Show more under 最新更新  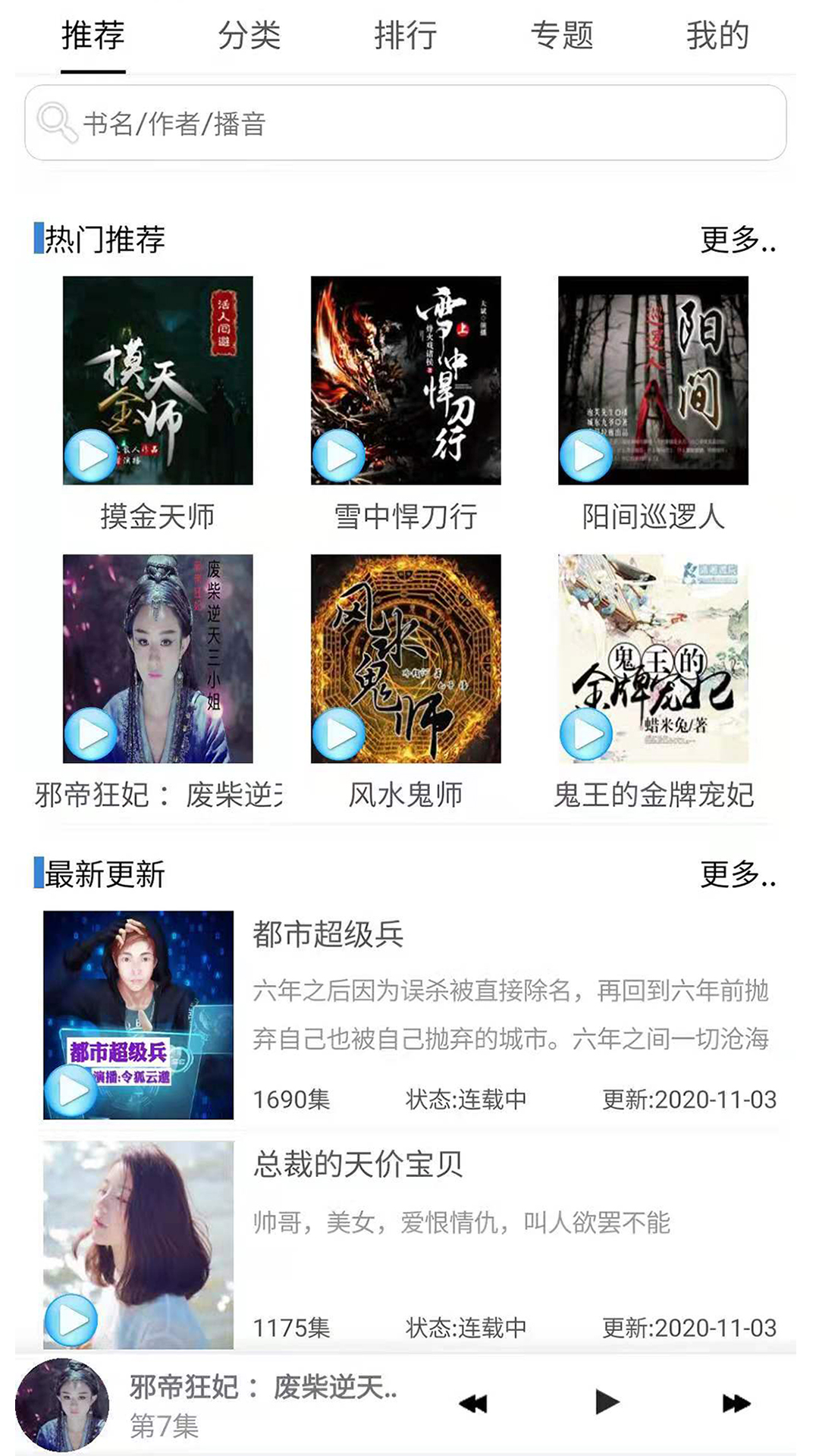tap(737, 874)
